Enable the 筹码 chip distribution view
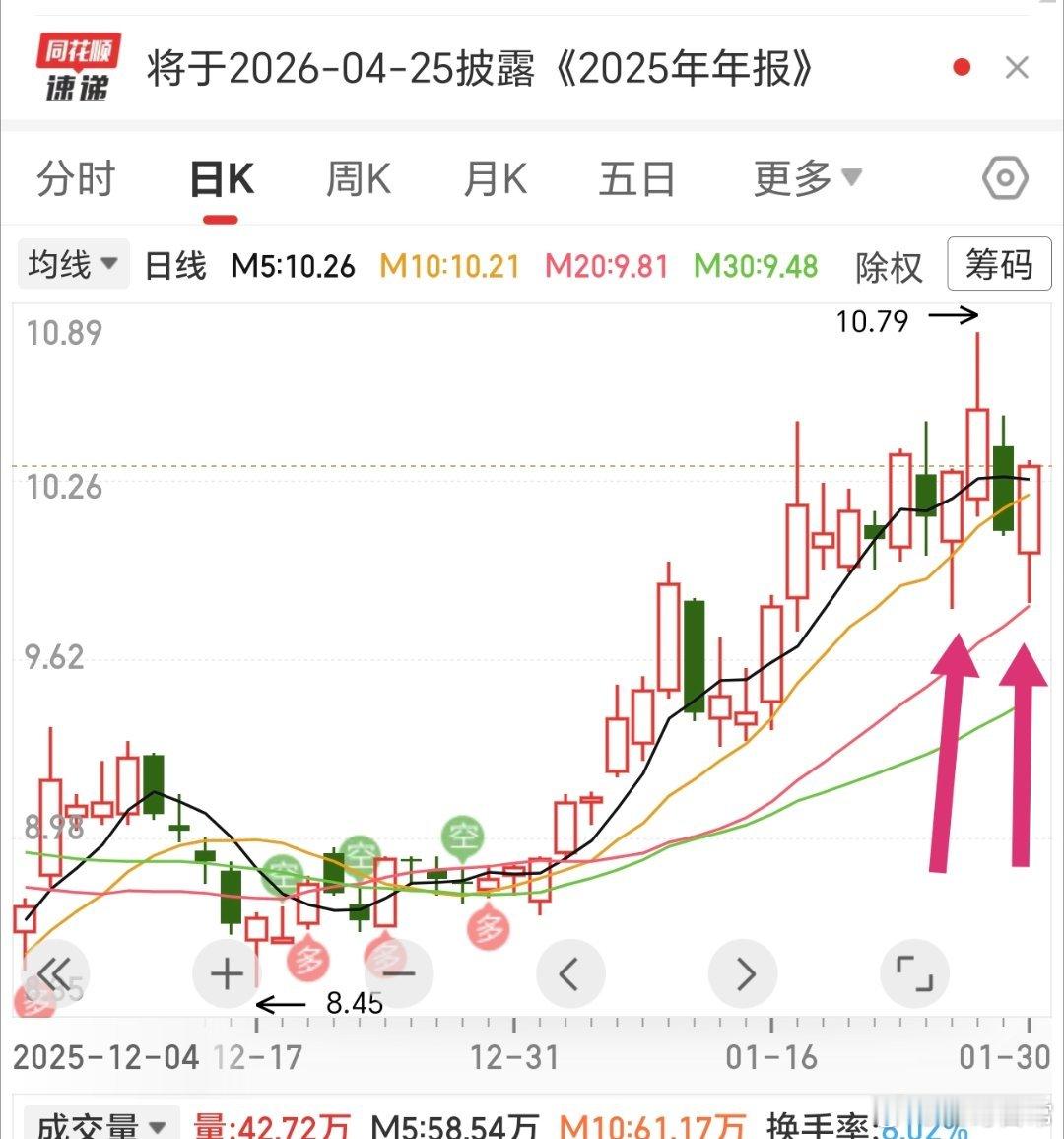 [x=998, y=265]
